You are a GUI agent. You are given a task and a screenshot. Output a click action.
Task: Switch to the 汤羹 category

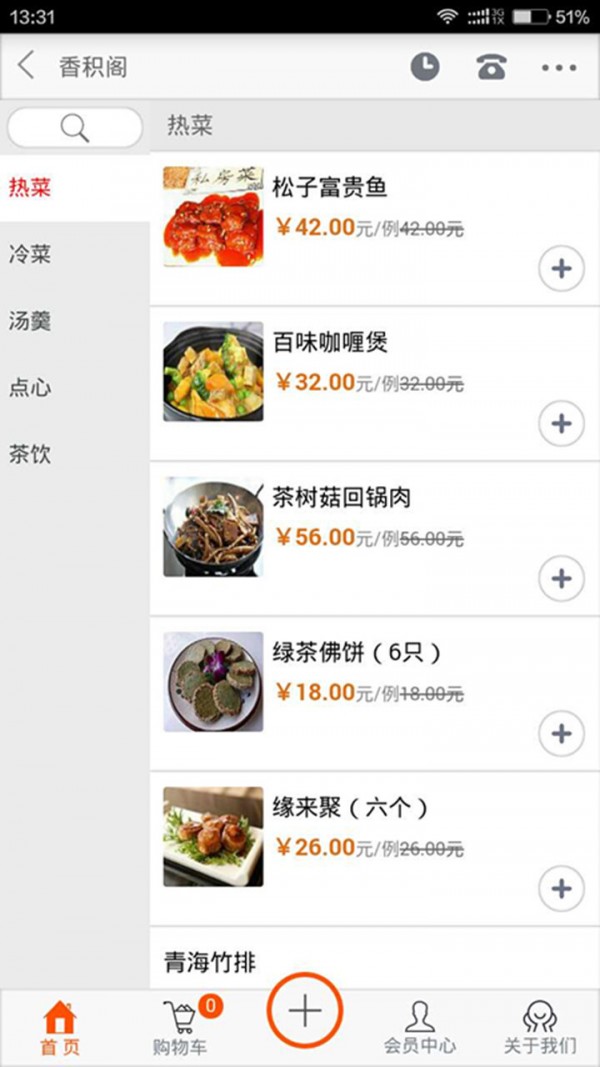(30, 321)
